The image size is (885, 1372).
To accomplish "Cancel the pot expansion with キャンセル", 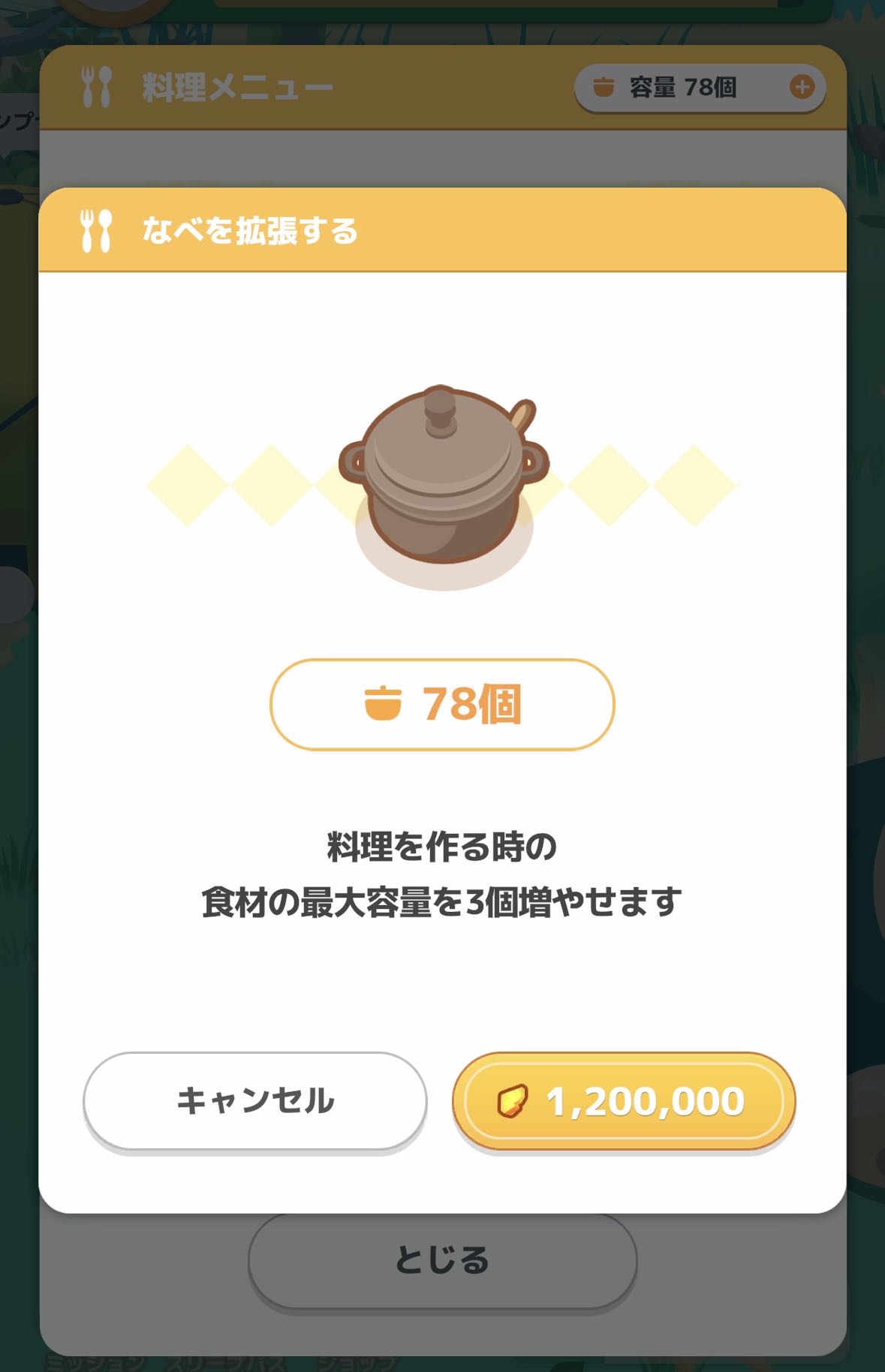I will coord(254,1100).
